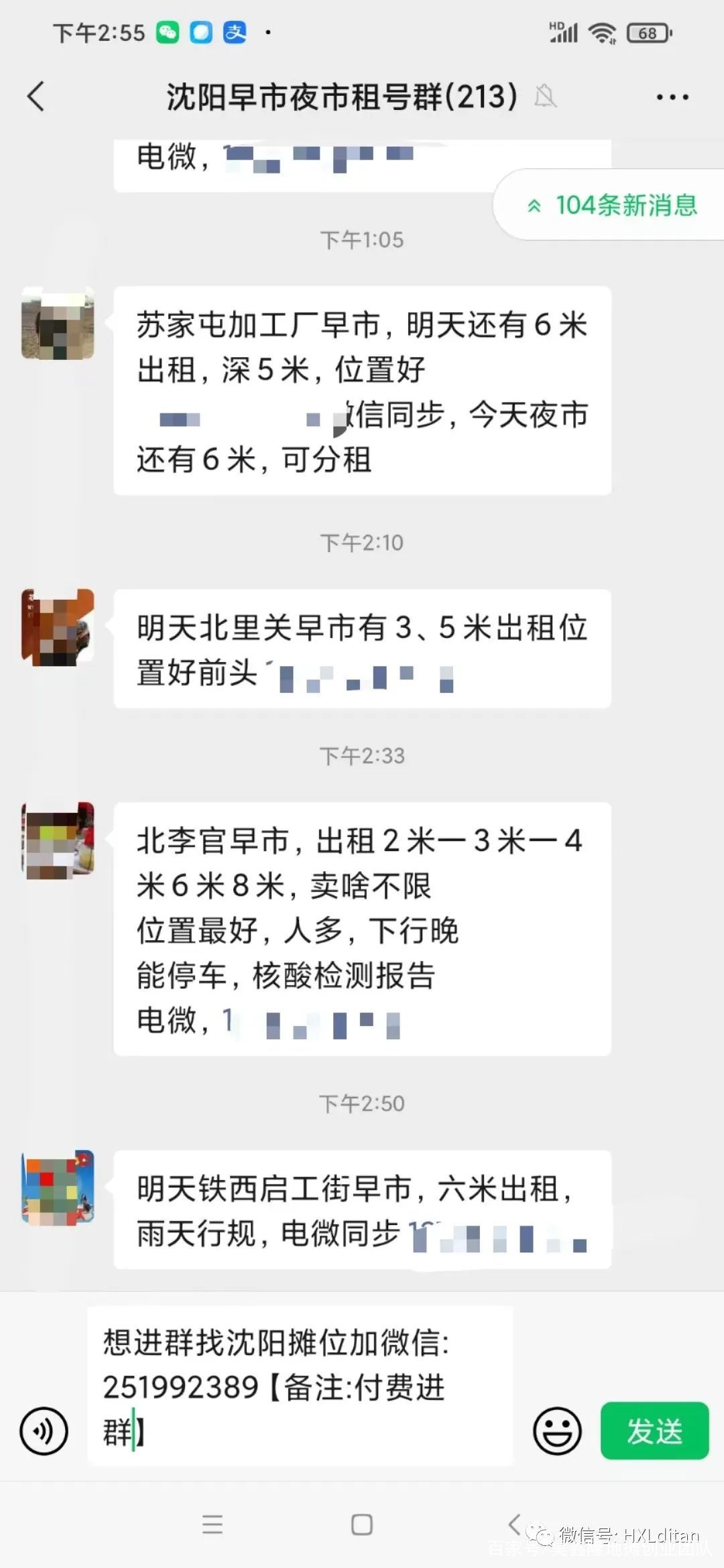The image size is (724, 1568).
Task: Open avatar of 北李官早市 message sender
Action: tap(58, 840)
